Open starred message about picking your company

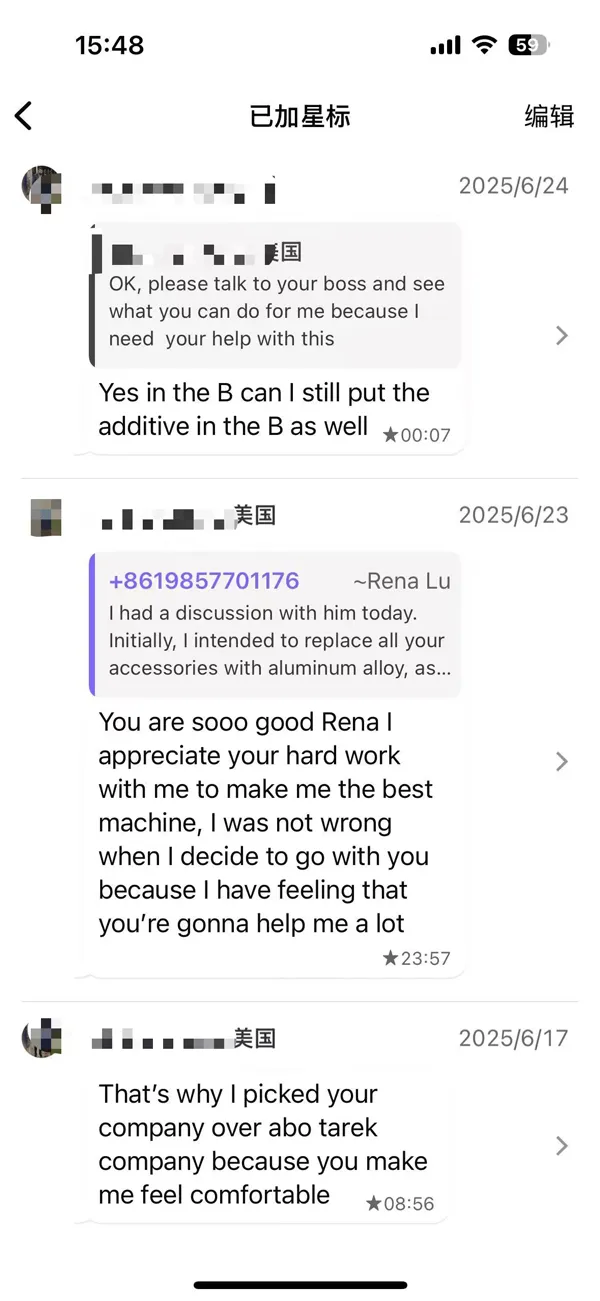tap(262, 1144)
